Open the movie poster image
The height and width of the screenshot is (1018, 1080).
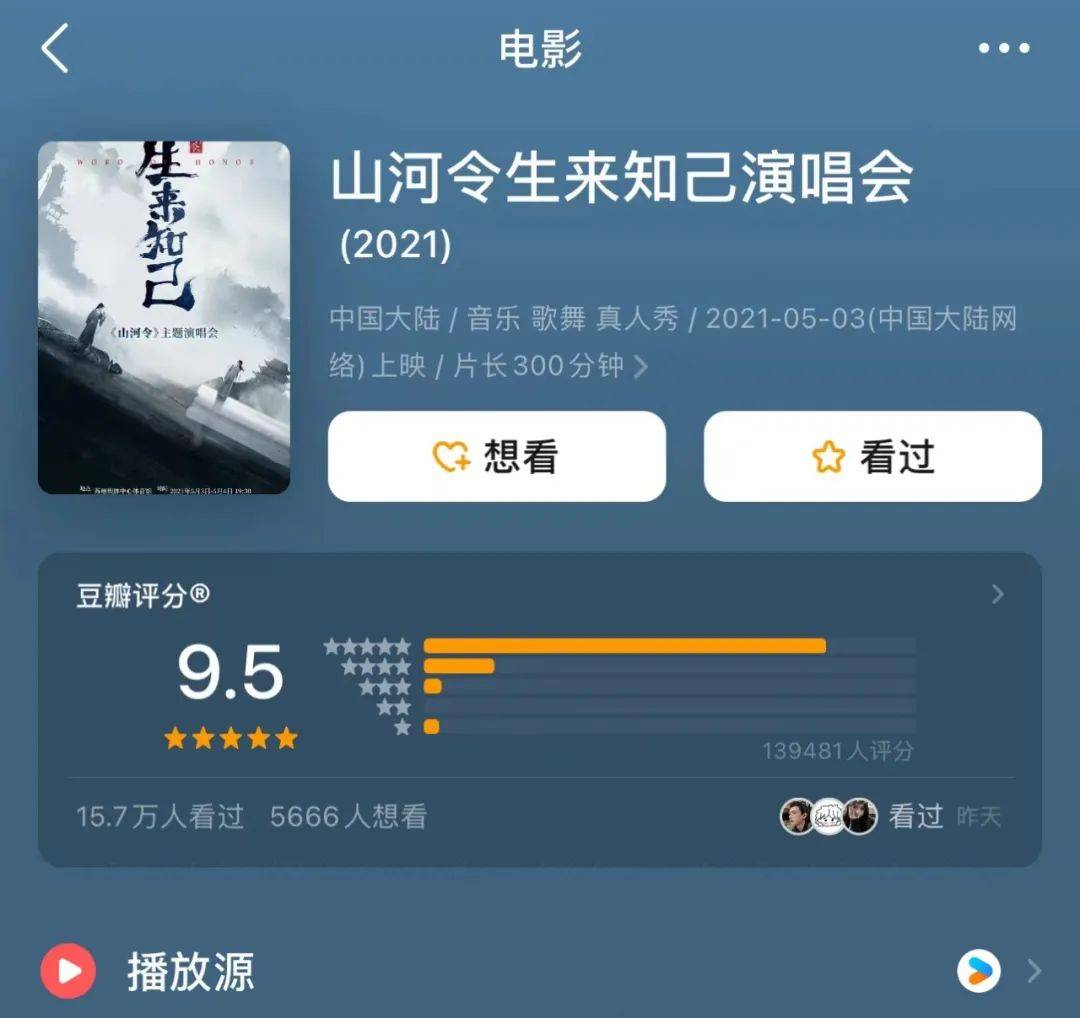[x=164, y=318]
